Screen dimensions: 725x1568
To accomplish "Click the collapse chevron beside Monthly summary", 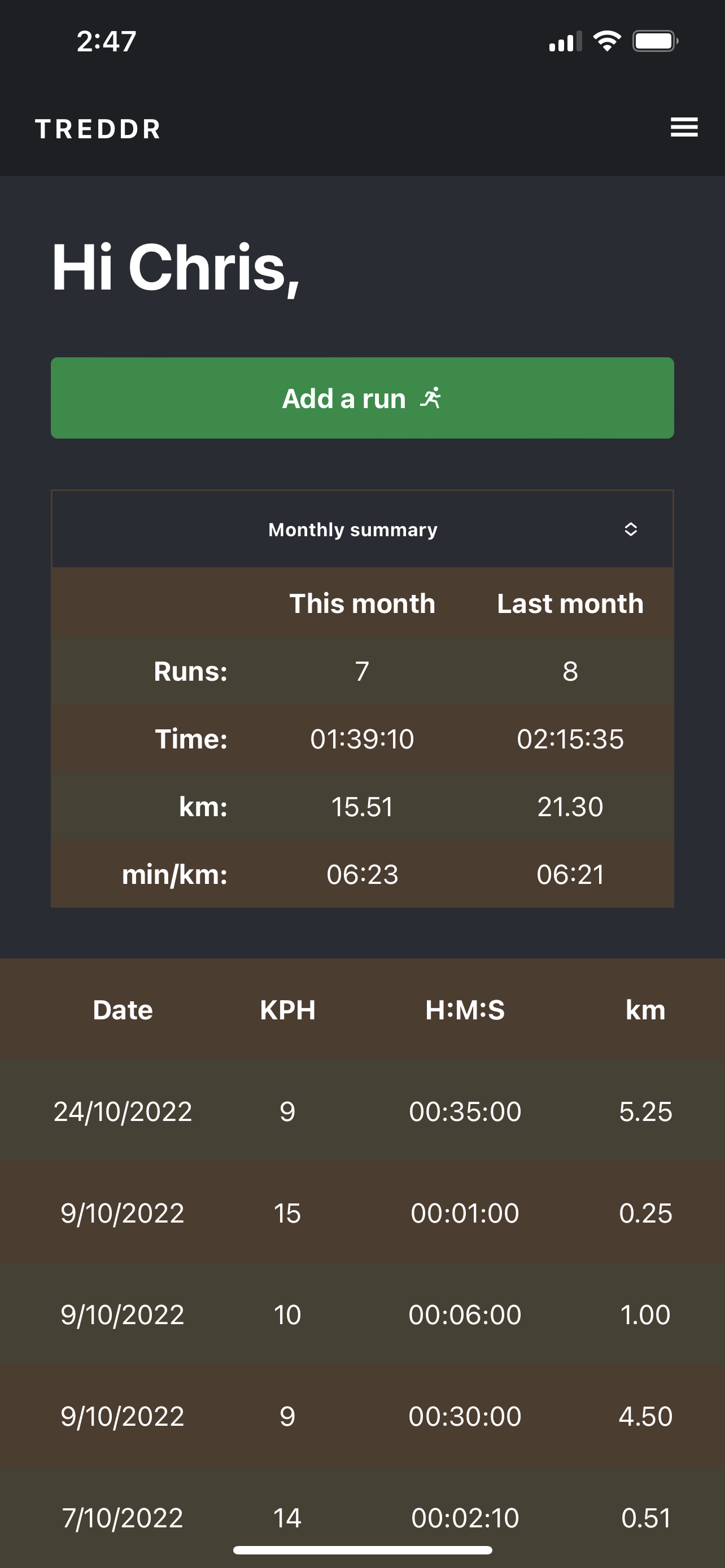I will point(632,529).
